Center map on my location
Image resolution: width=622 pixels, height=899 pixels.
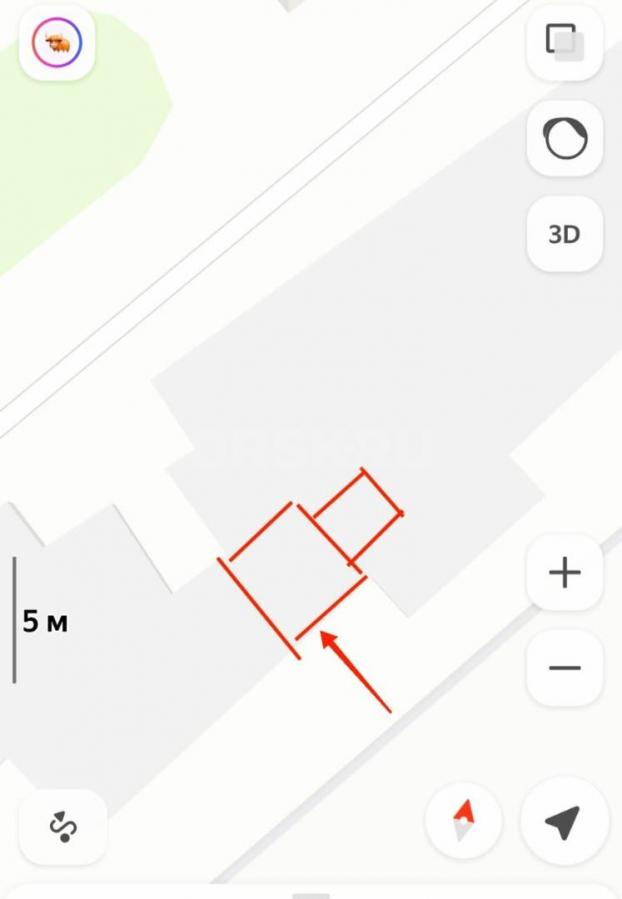pos(562,823)
